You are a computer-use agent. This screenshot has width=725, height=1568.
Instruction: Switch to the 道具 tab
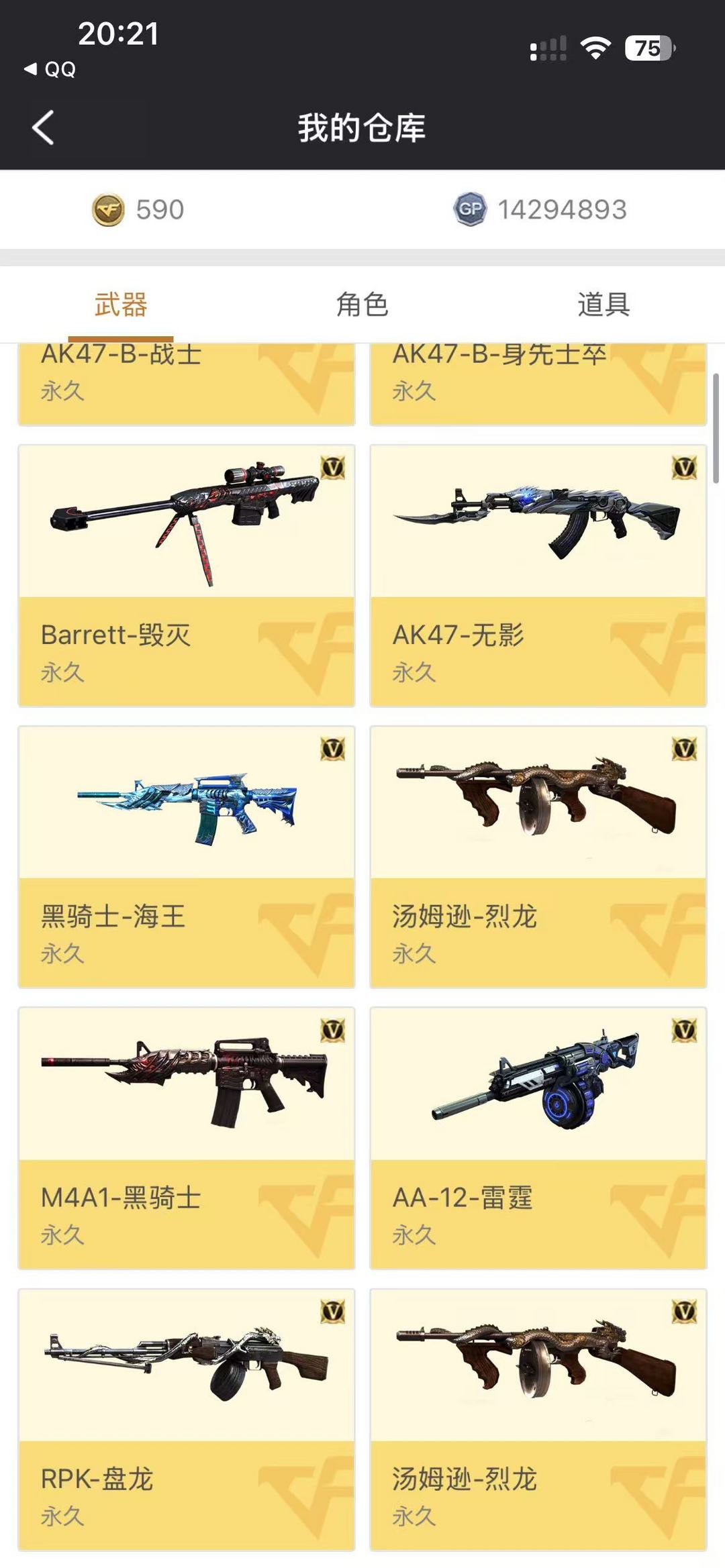click(603, 305)
